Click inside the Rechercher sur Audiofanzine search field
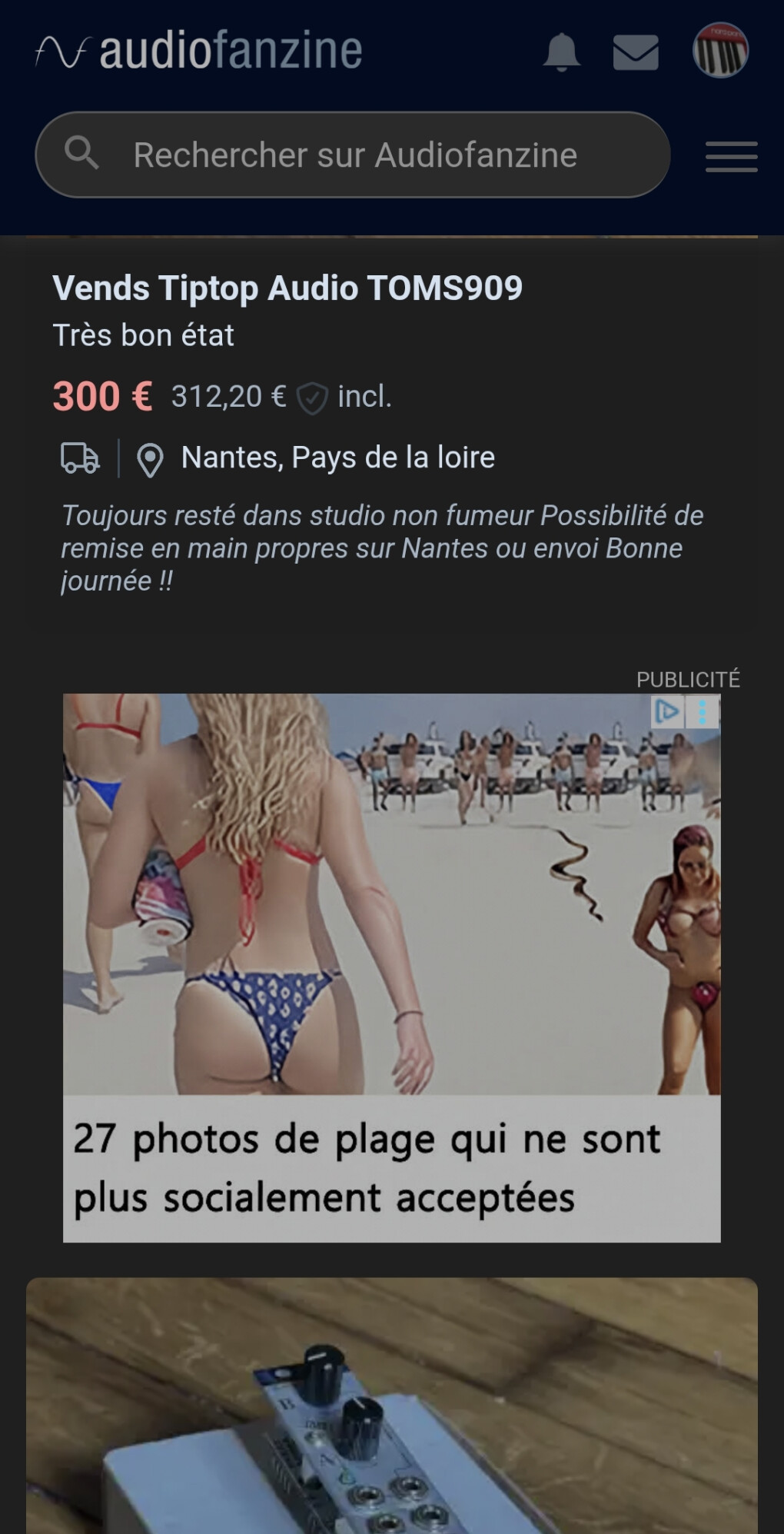The width and height of the screenshot is (784, 1534). click(x=354, y=154)
